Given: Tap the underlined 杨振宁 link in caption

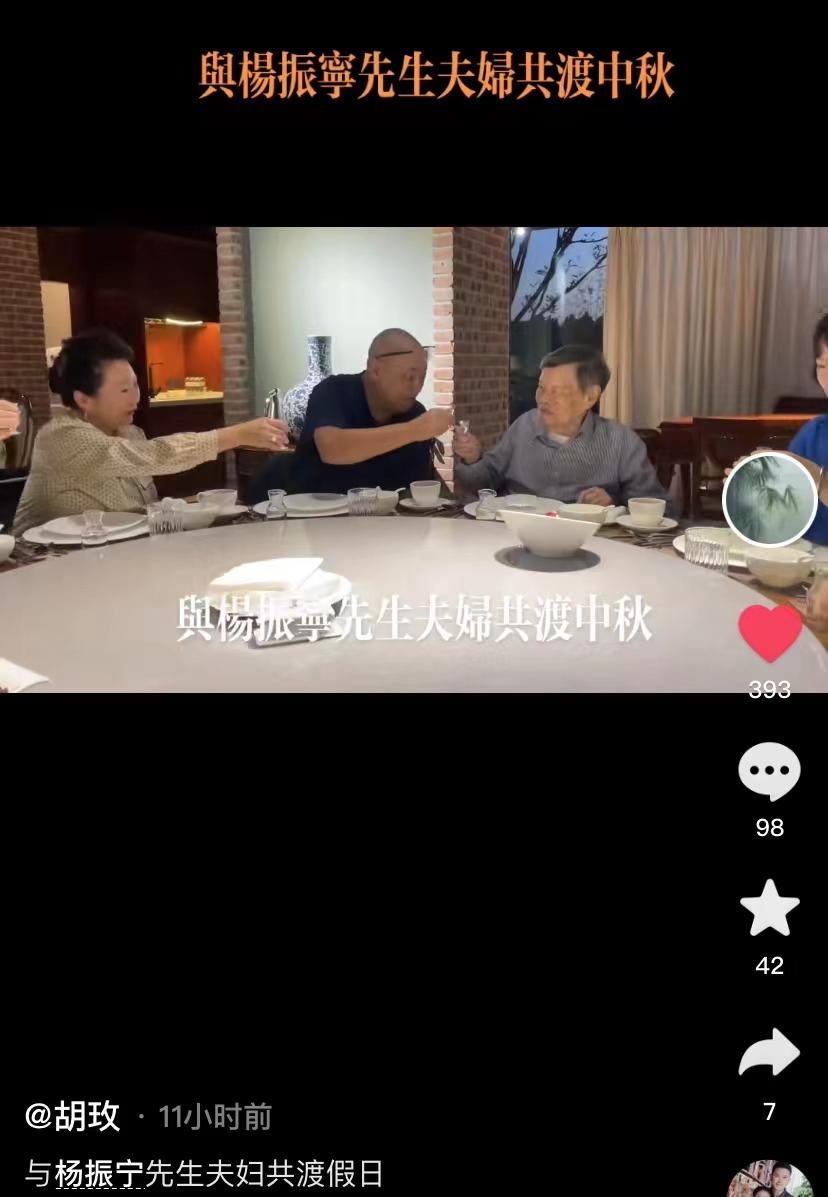Looking at the screenshot, I should tap(99, 1173).
